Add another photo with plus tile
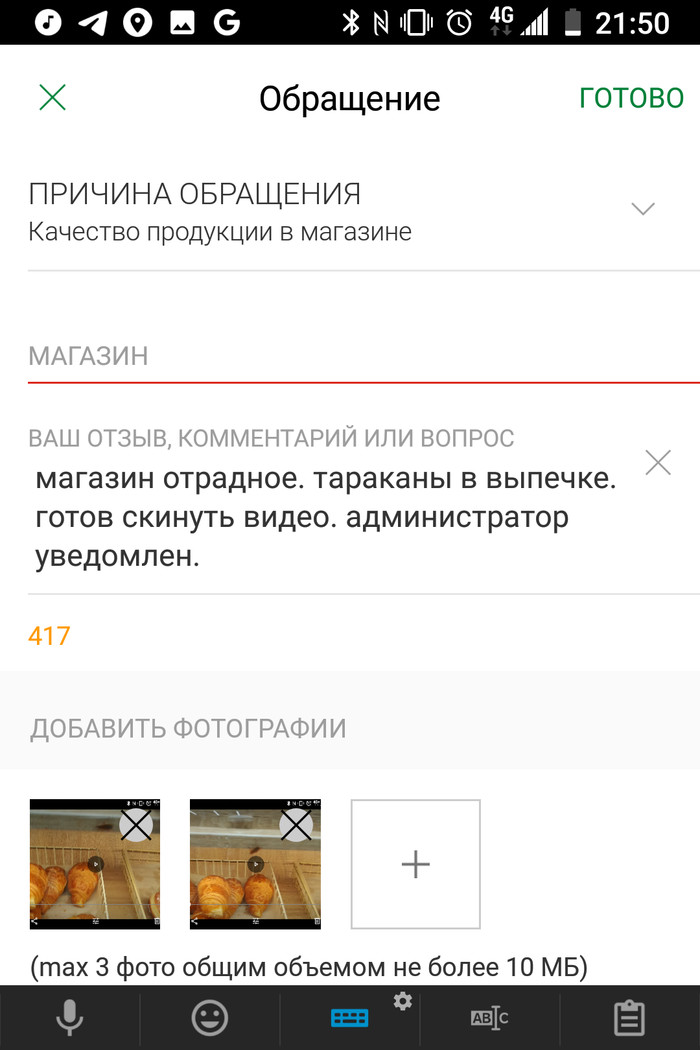Screen dimensions: 700x1050 pos(415,864)
